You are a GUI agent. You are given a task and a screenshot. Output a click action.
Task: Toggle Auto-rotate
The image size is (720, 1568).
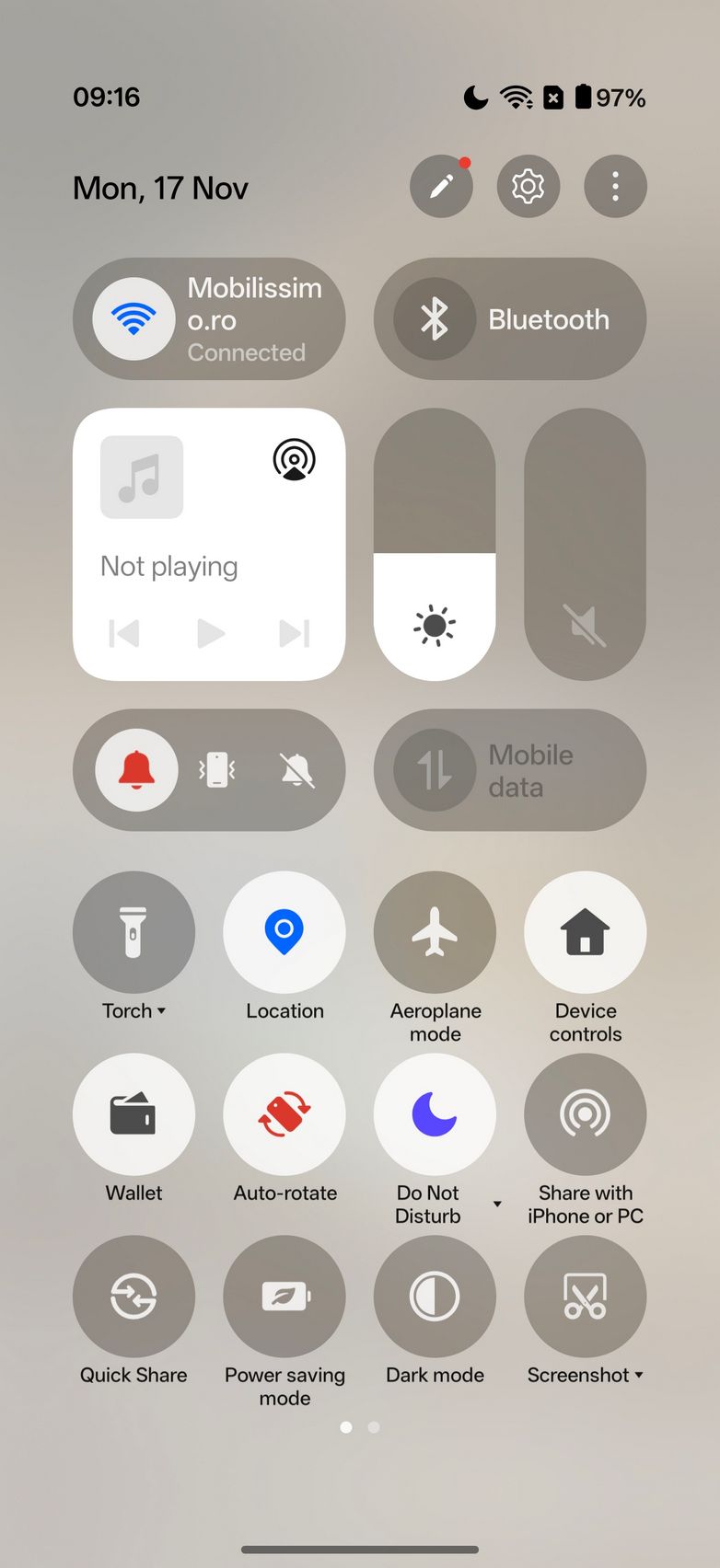pos(285,1114)
